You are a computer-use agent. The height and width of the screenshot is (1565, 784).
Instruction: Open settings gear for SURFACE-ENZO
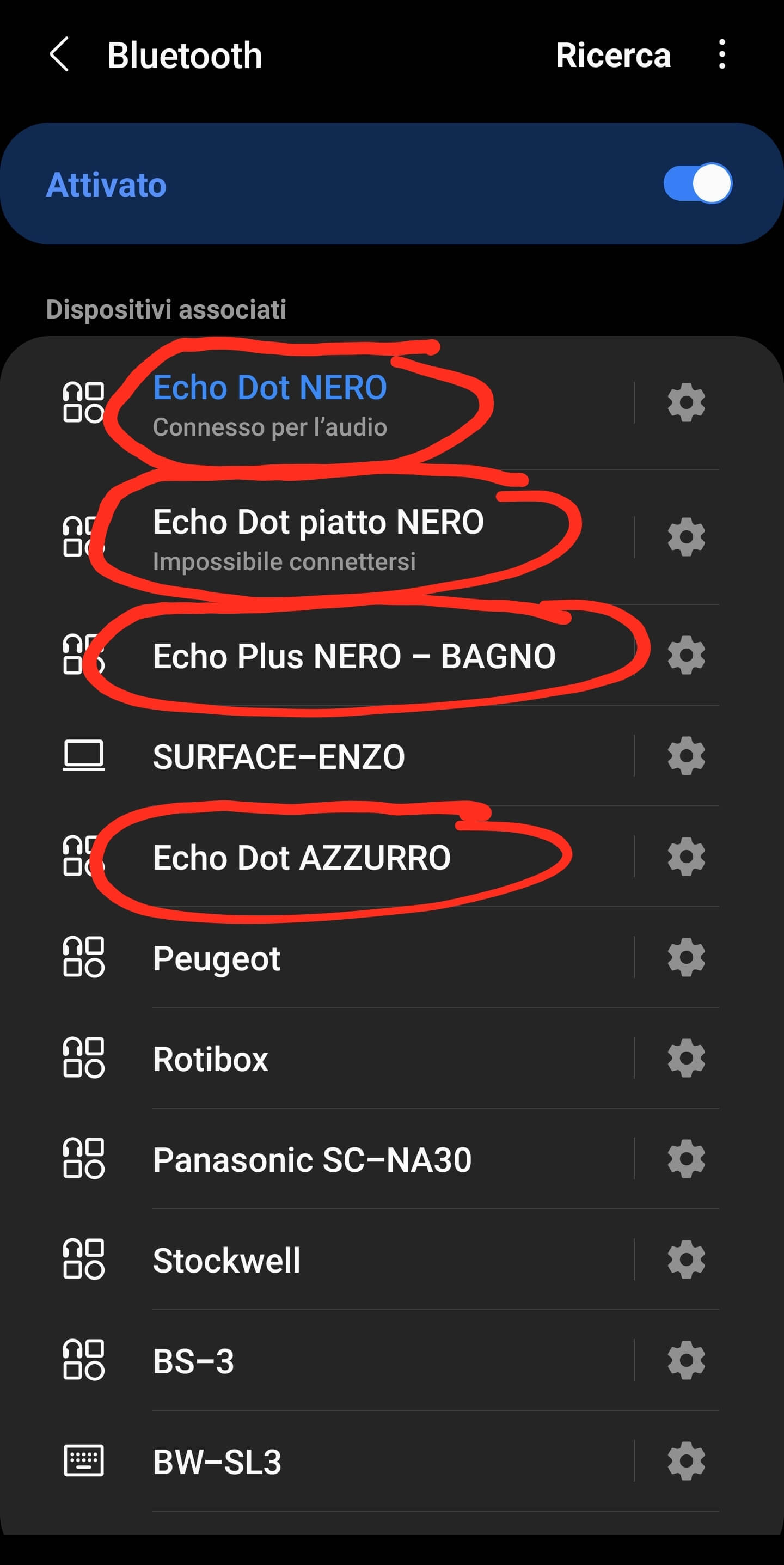pos(685,756)
